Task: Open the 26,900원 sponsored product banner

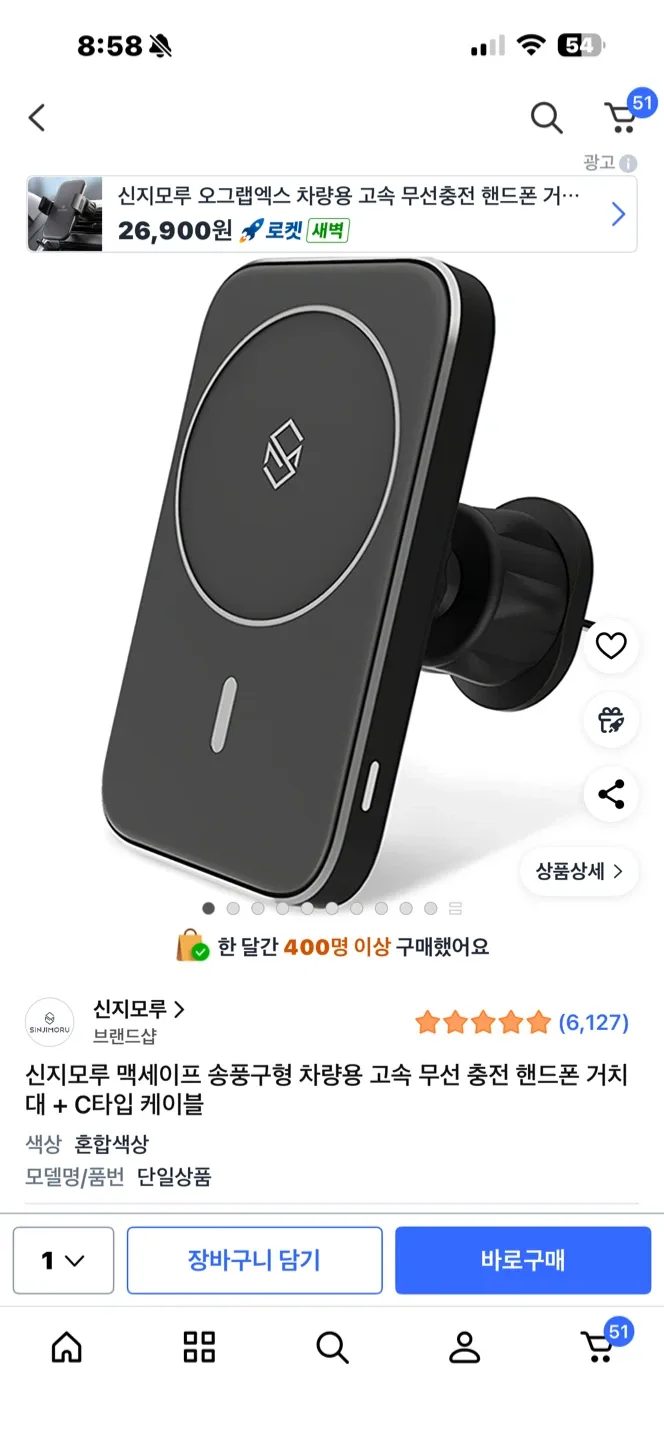Action: [x=331, y=214]
